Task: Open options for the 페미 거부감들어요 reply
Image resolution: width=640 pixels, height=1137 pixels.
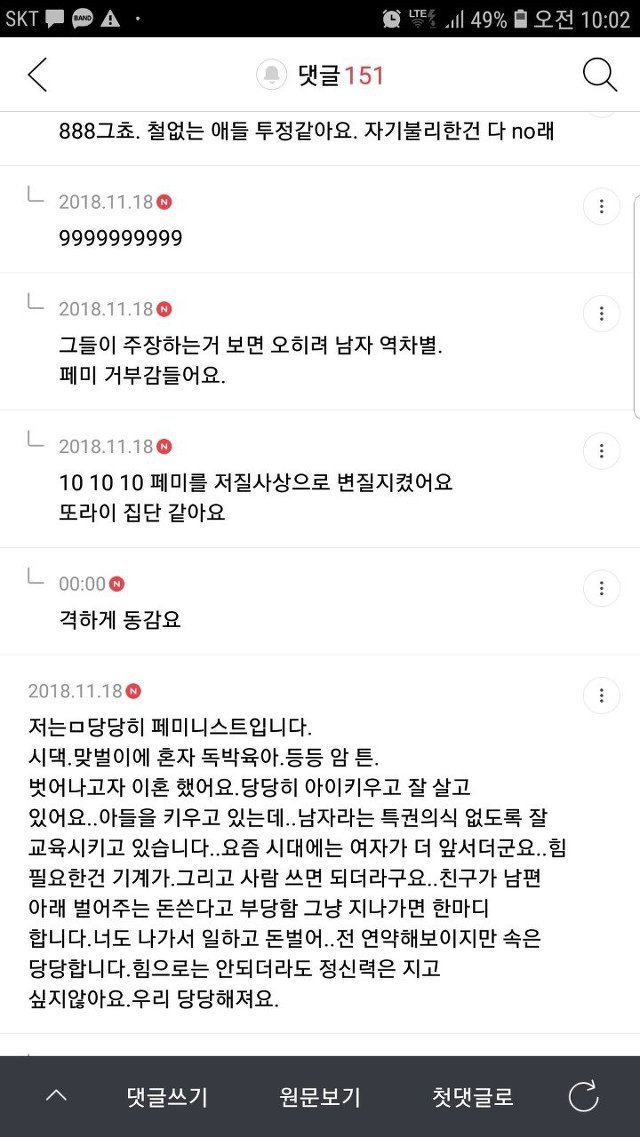Action: tap(602, 314)
